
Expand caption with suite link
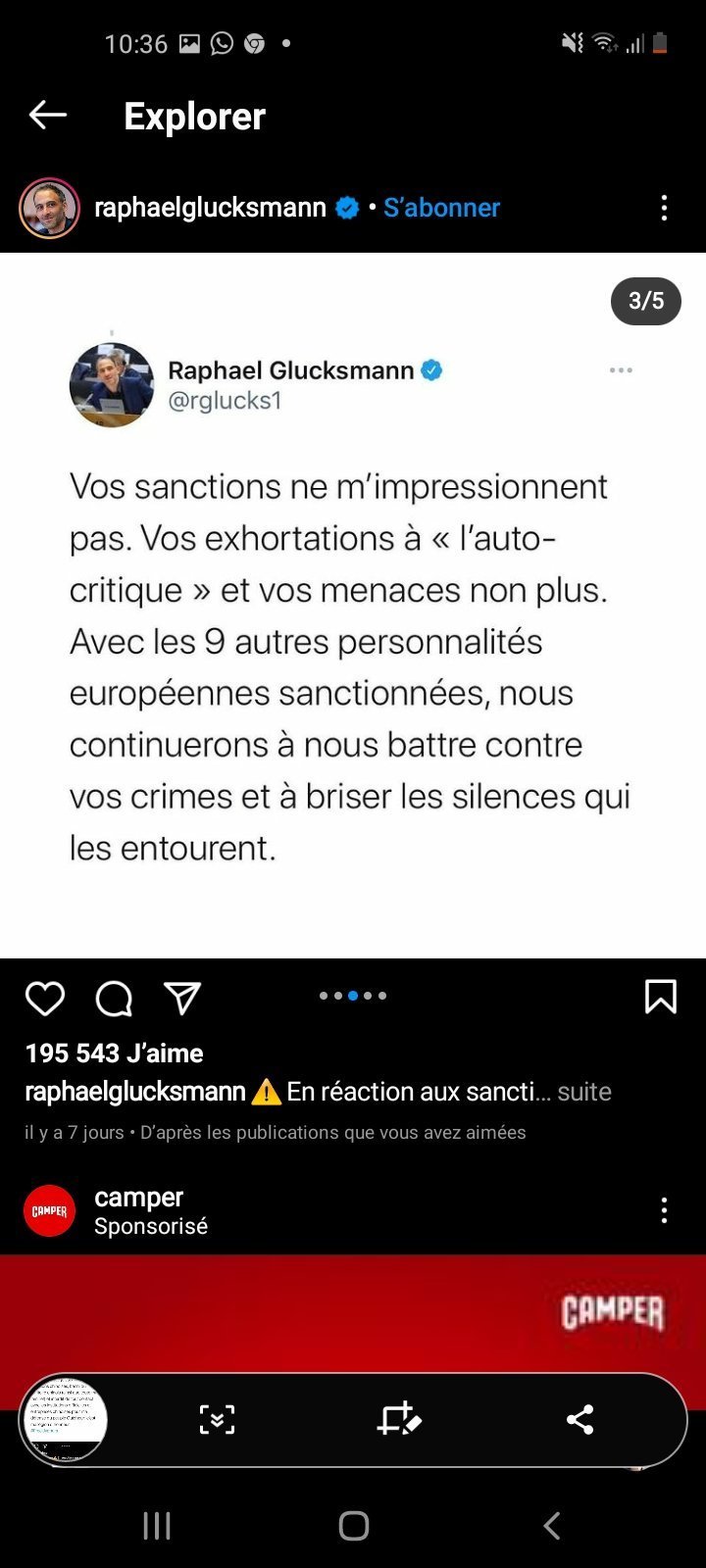pyautogui.click(x=584, y=1092)
